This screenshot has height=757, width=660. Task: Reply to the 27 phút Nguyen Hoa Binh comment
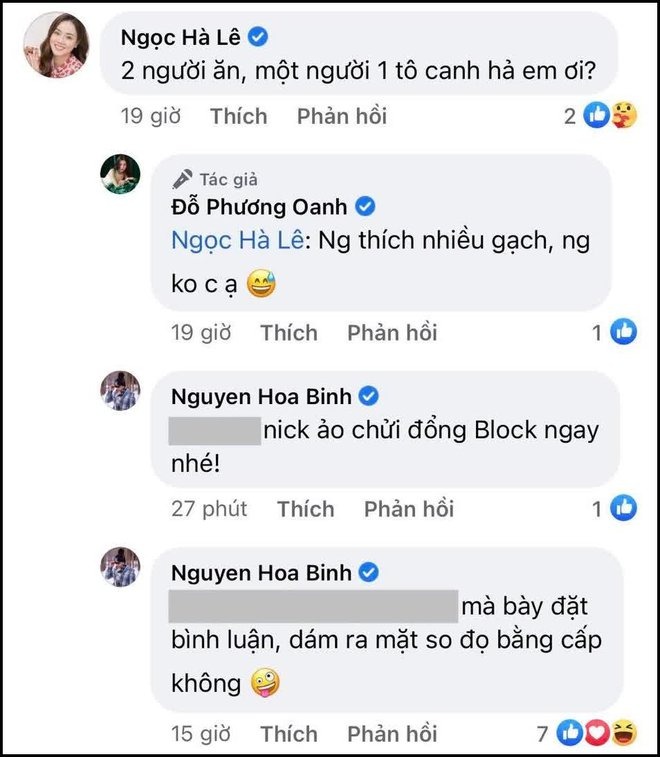point(408,509)
